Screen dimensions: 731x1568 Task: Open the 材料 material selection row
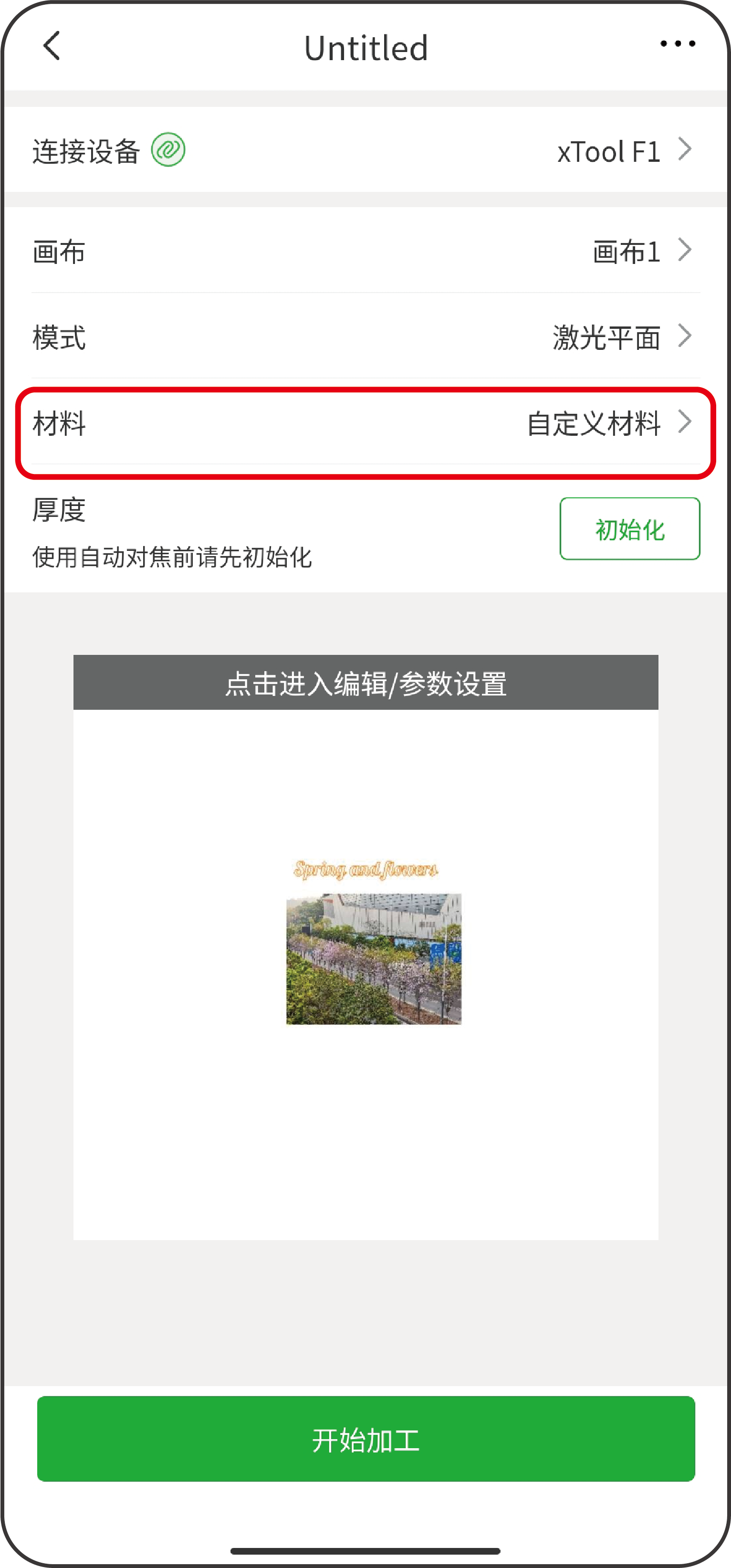(365, 423)
